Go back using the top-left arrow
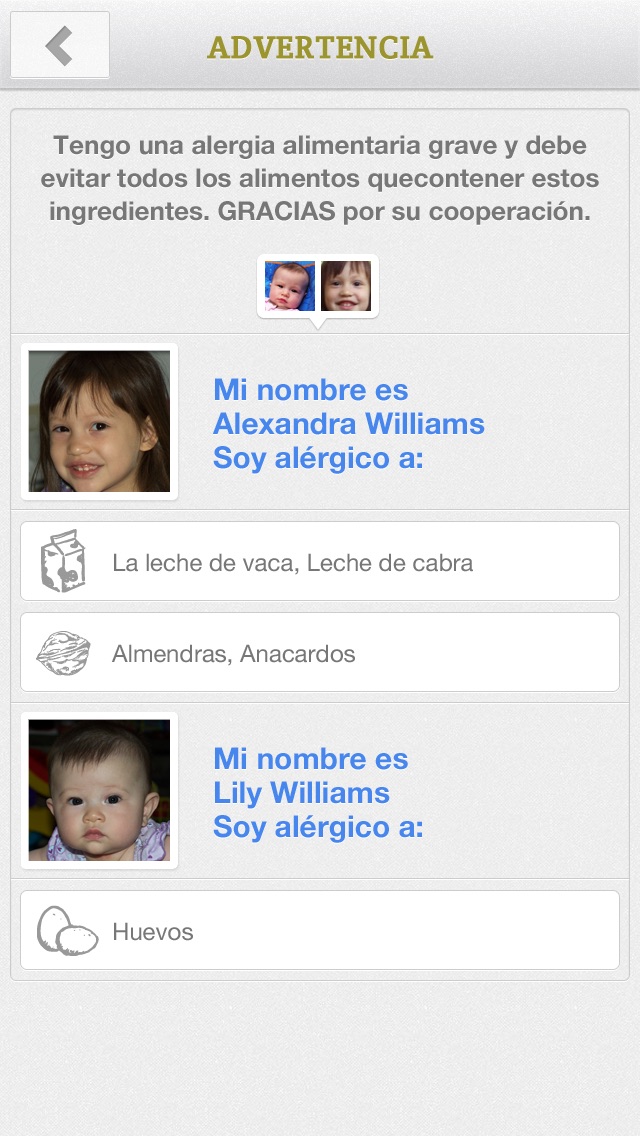This screenshot has width=640, height=1136. tap(60, 45)
